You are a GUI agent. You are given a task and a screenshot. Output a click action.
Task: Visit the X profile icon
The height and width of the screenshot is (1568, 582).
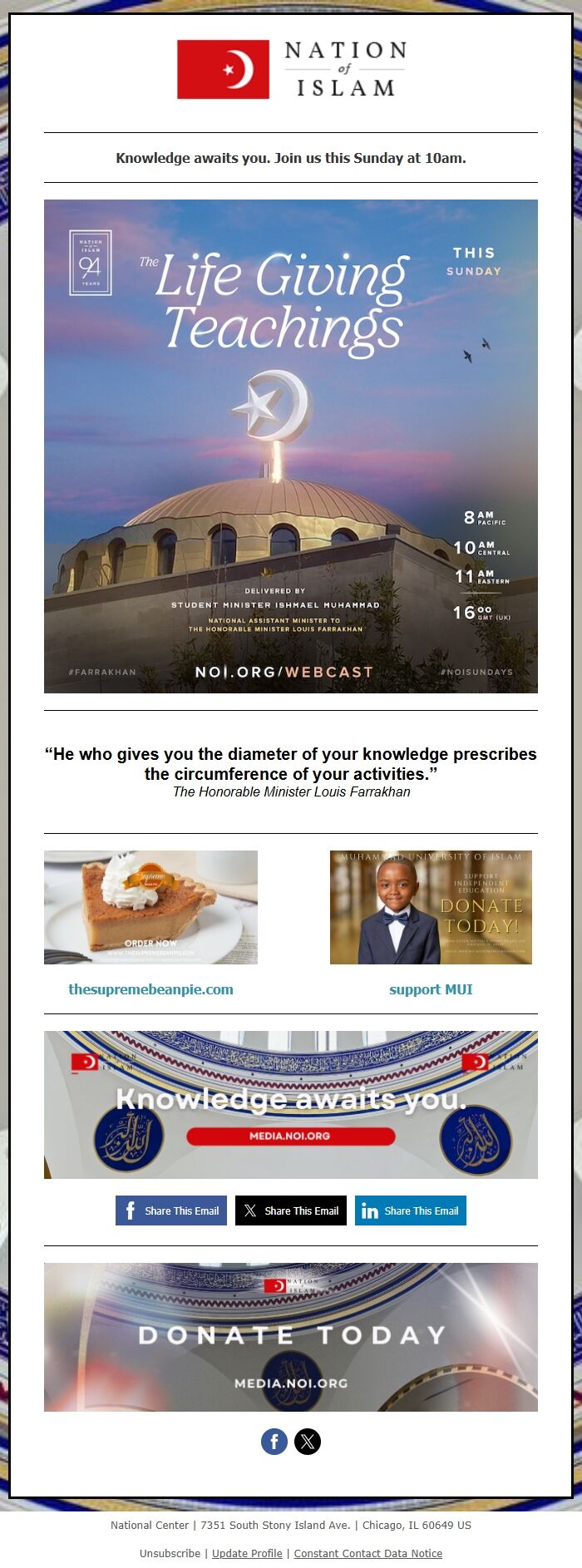coord(308,1442)
